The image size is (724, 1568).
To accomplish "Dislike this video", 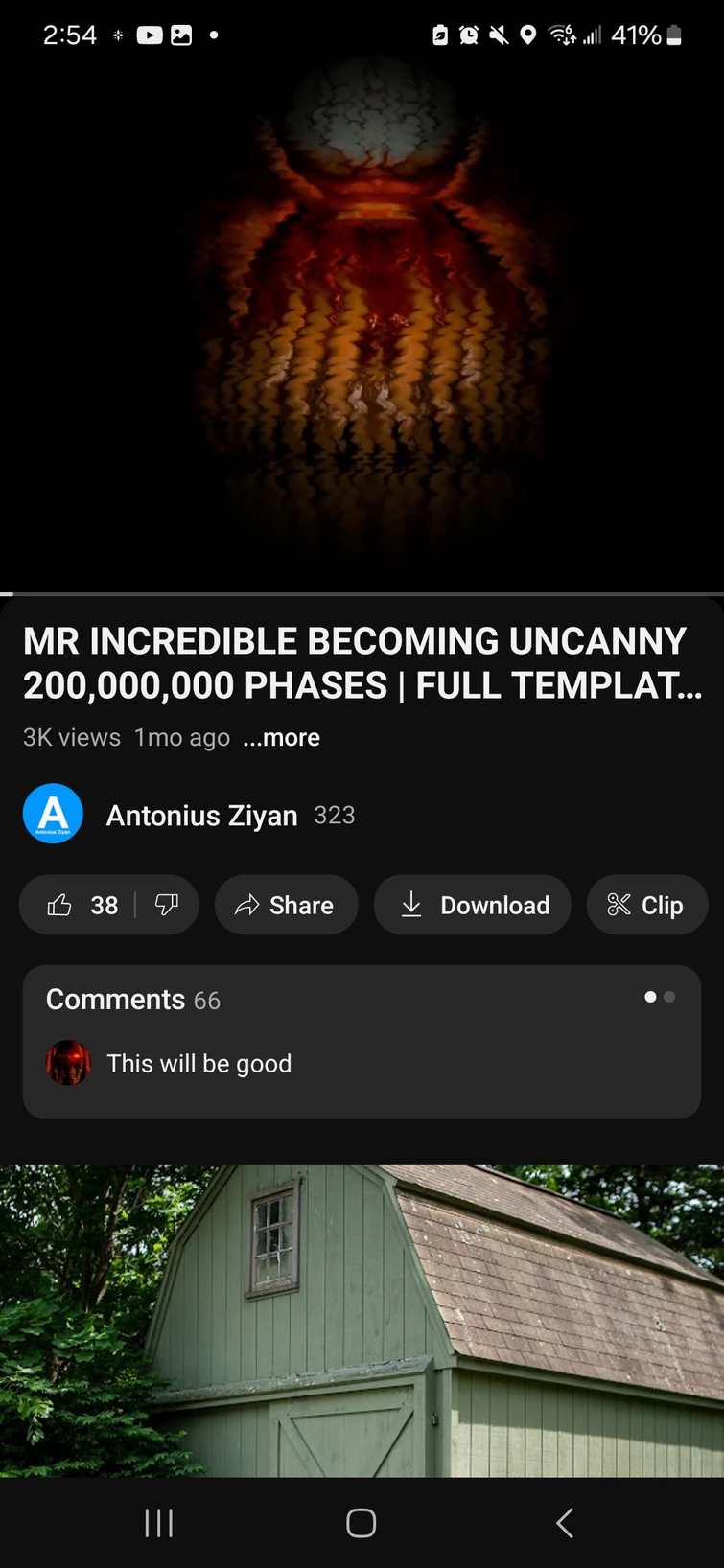I will coord(167,905).
